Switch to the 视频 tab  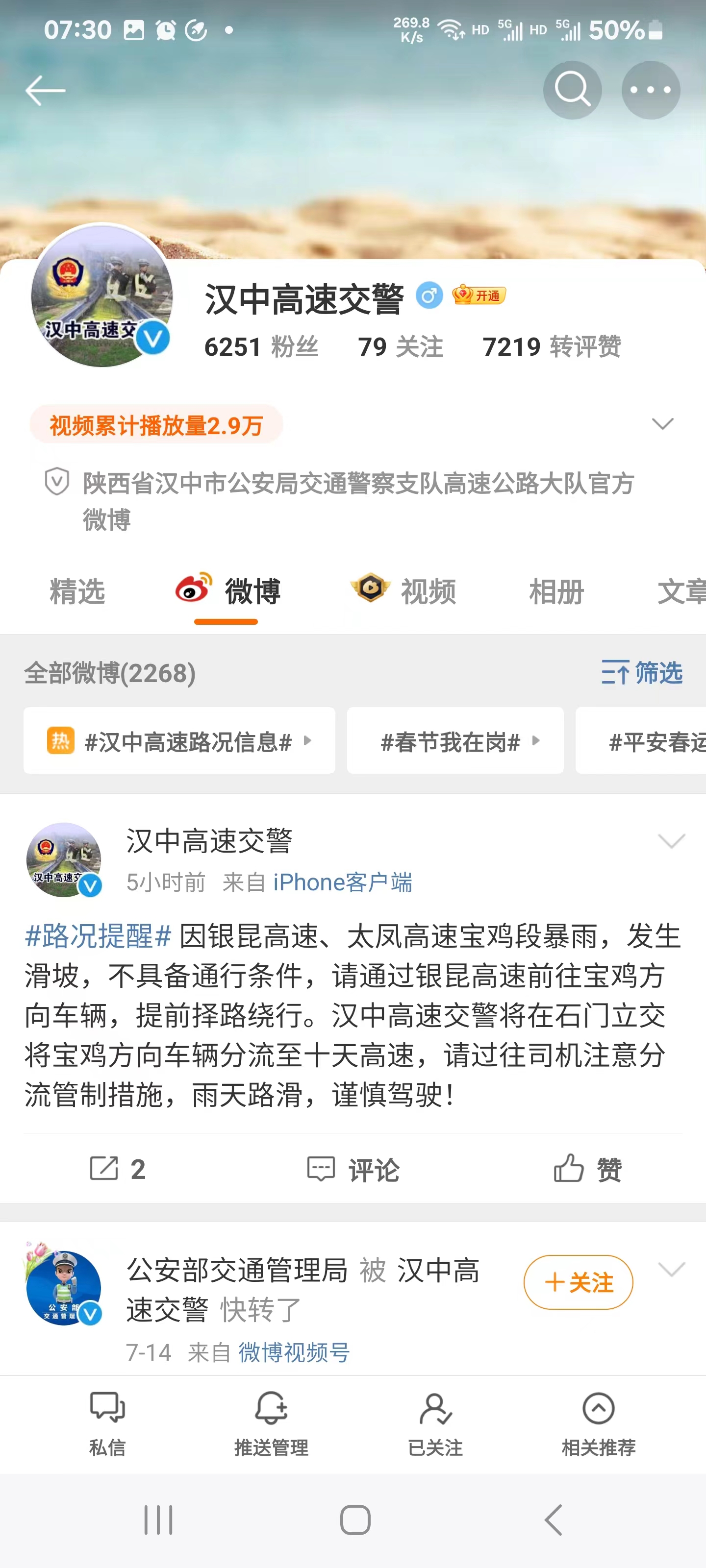[404, 591]
